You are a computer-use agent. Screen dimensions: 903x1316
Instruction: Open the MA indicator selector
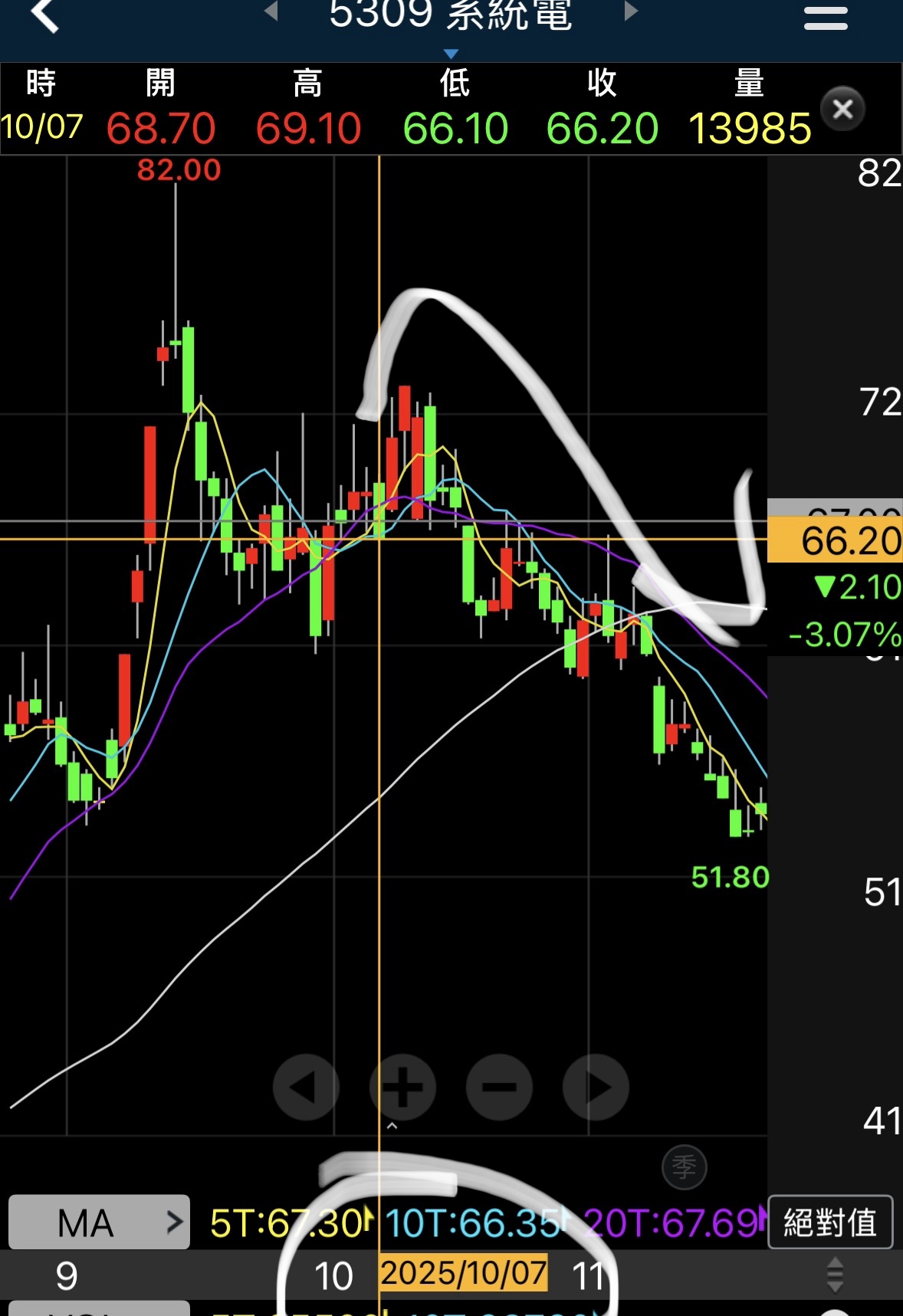pyautogui.click(x=99, y=1222)
